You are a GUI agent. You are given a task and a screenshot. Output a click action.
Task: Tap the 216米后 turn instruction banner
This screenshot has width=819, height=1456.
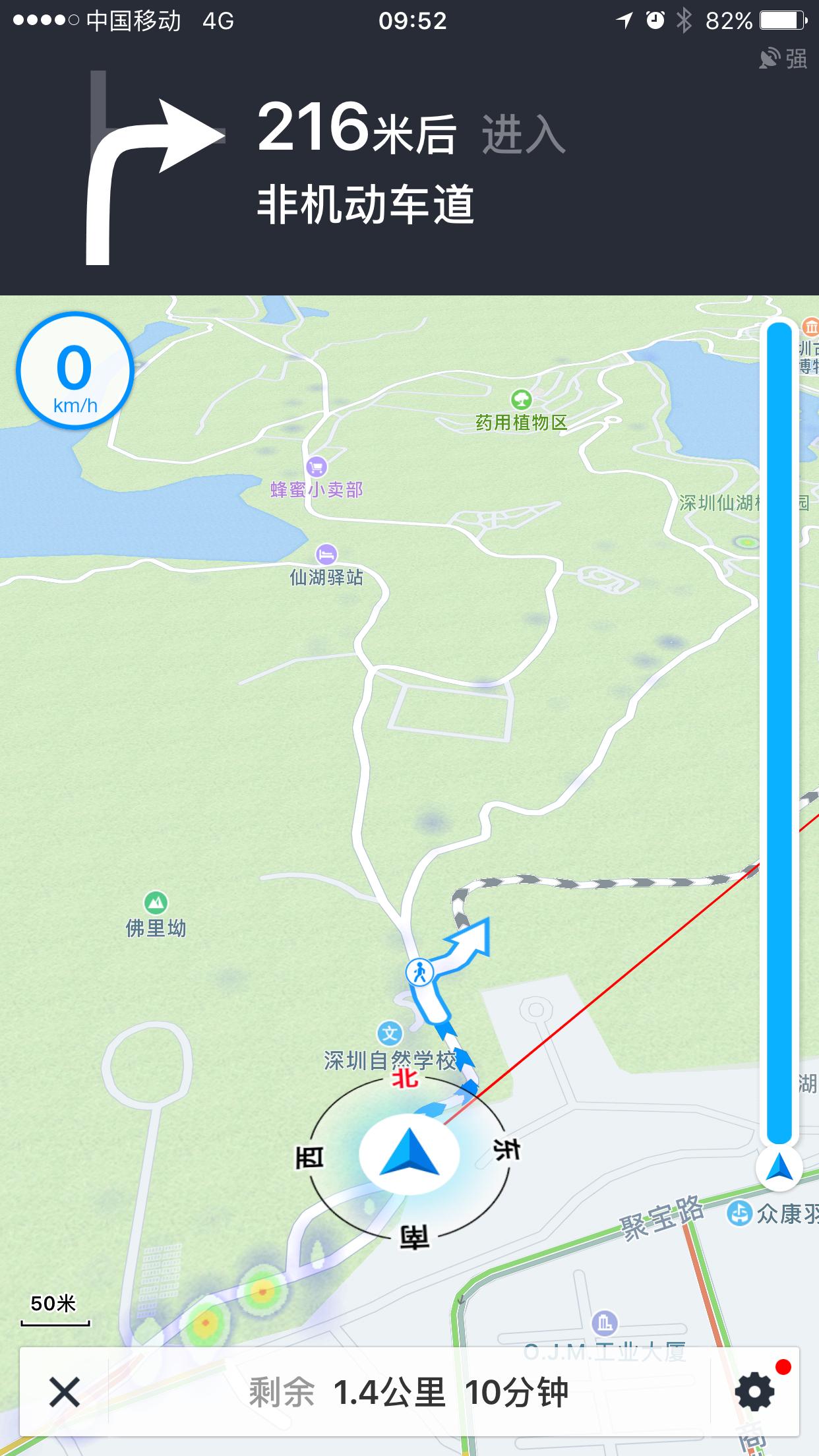click(x=356, y=129)
